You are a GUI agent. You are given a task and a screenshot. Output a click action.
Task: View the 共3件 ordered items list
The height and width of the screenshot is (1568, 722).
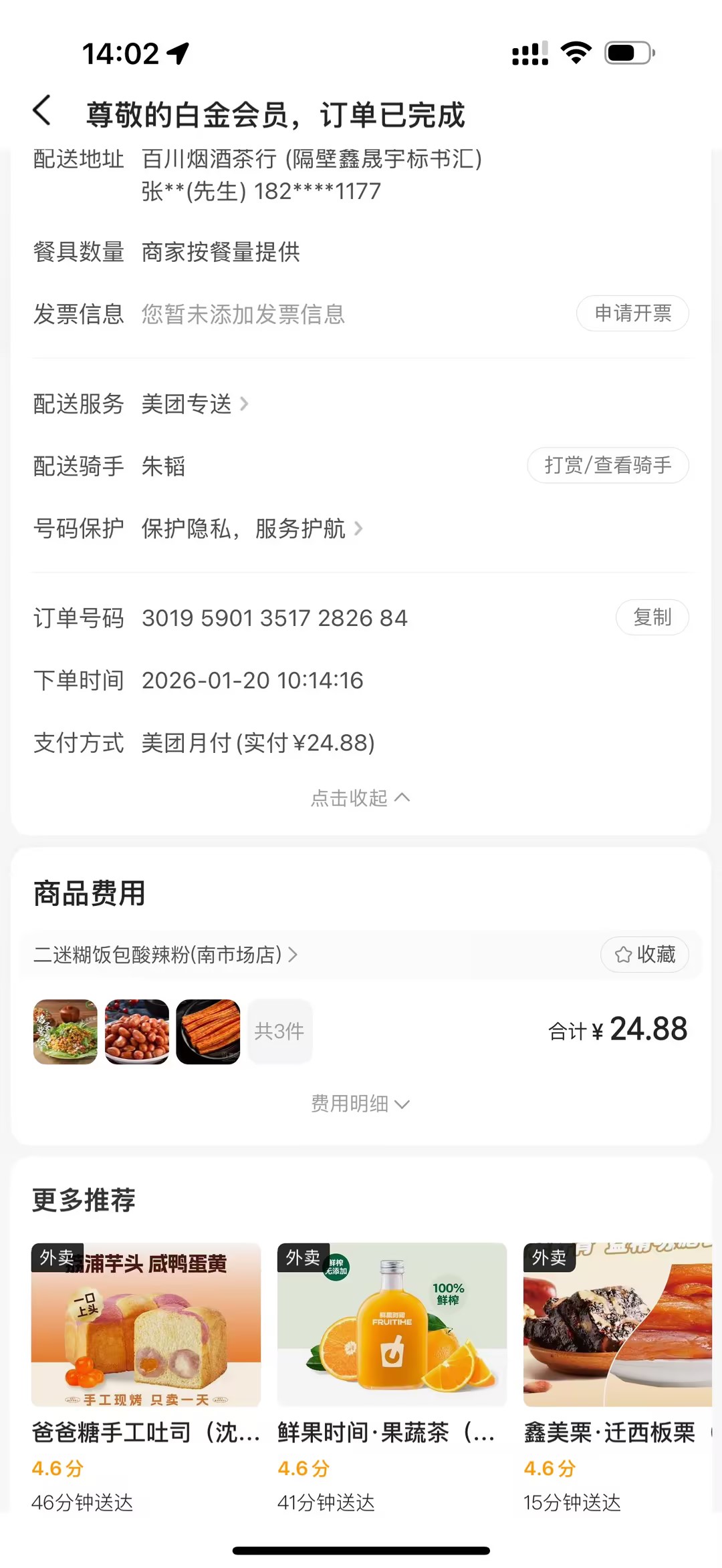(x=279, y=1032)
